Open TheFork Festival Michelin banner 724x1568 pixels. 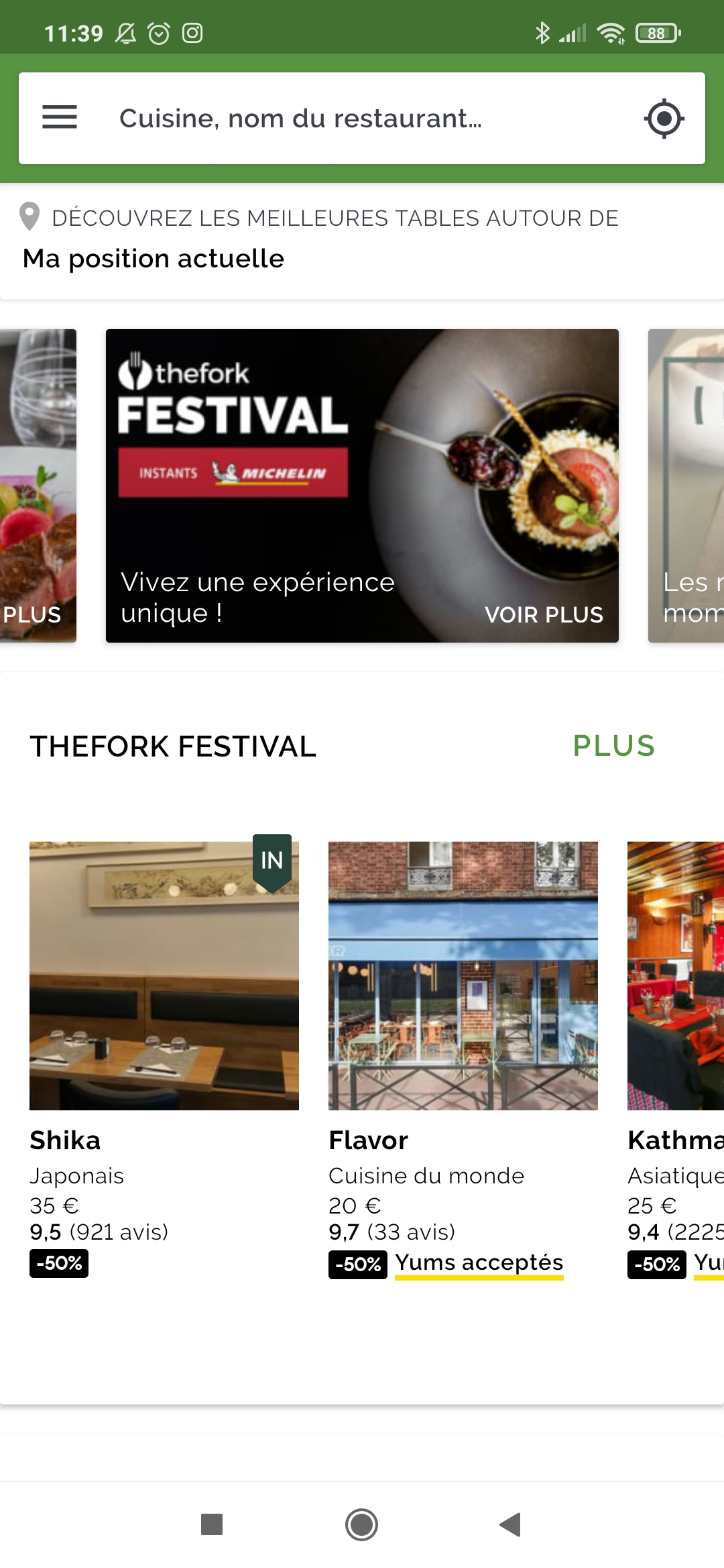click(x=362, y=485)
